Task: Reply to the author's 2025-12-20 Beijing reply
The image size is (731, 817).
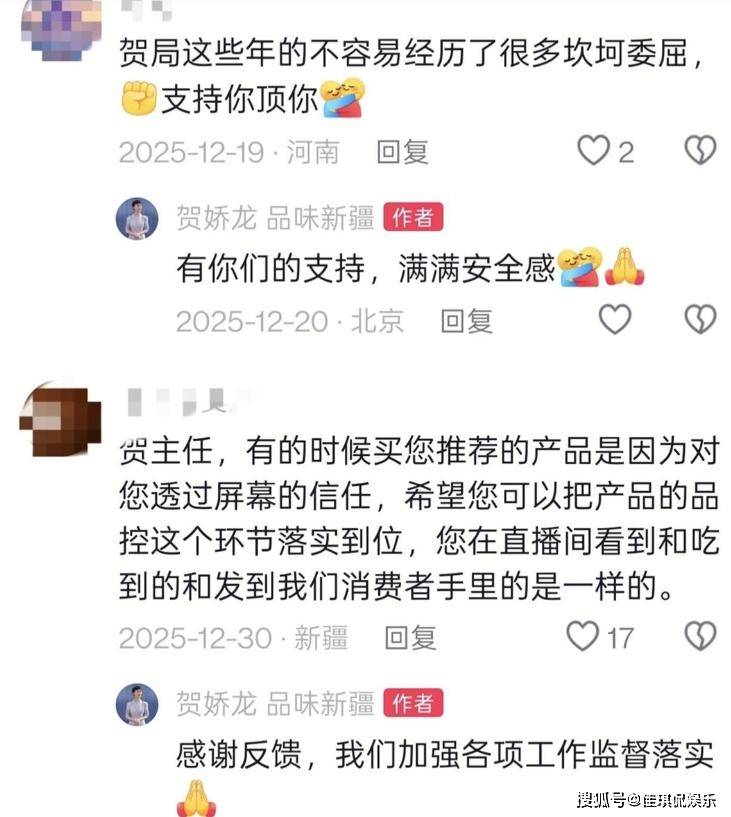Action: 467,320
